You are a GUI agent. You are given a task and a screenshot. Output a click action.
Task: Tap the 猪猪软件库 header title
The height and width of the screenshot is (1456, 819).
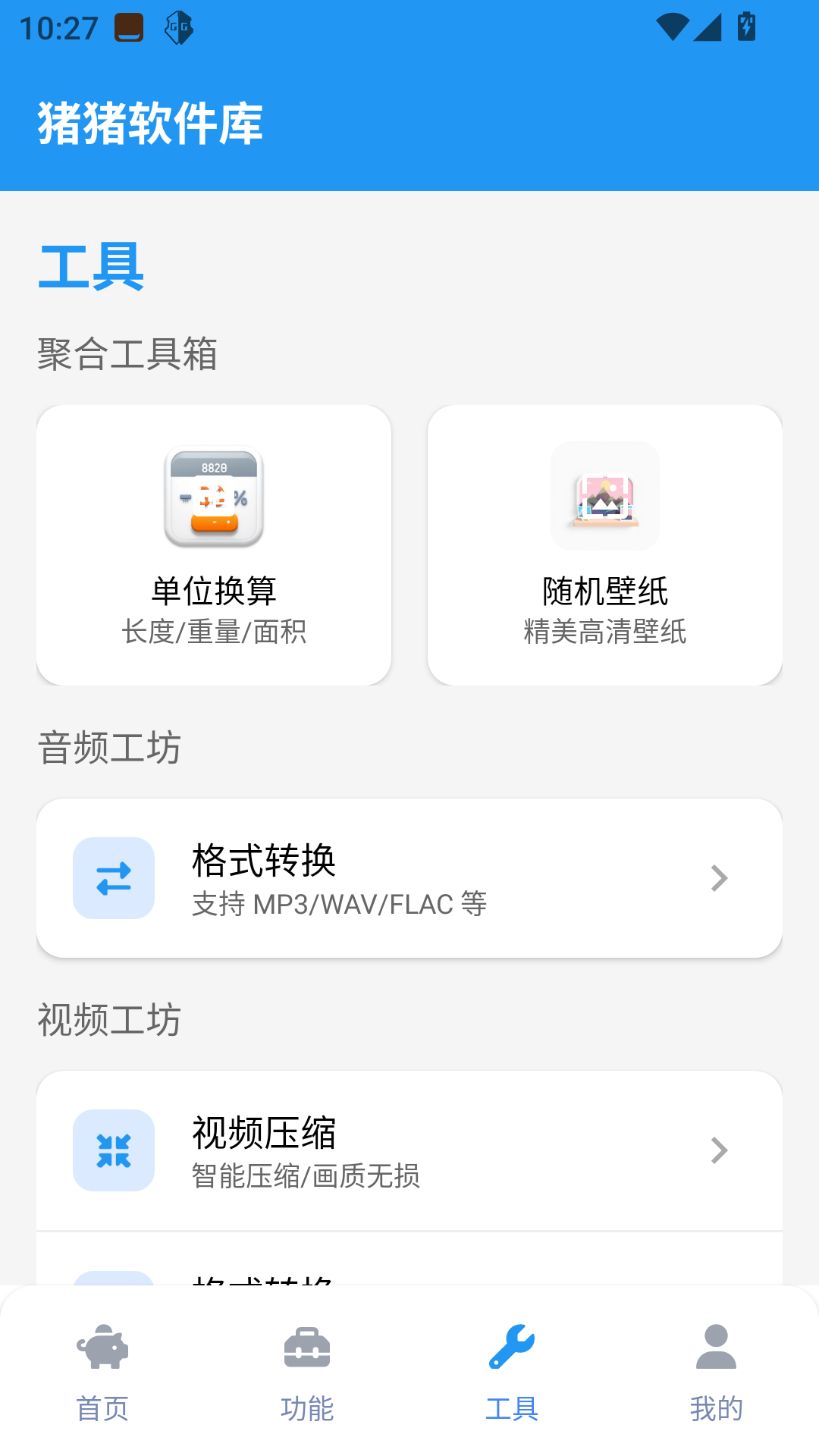149,125
